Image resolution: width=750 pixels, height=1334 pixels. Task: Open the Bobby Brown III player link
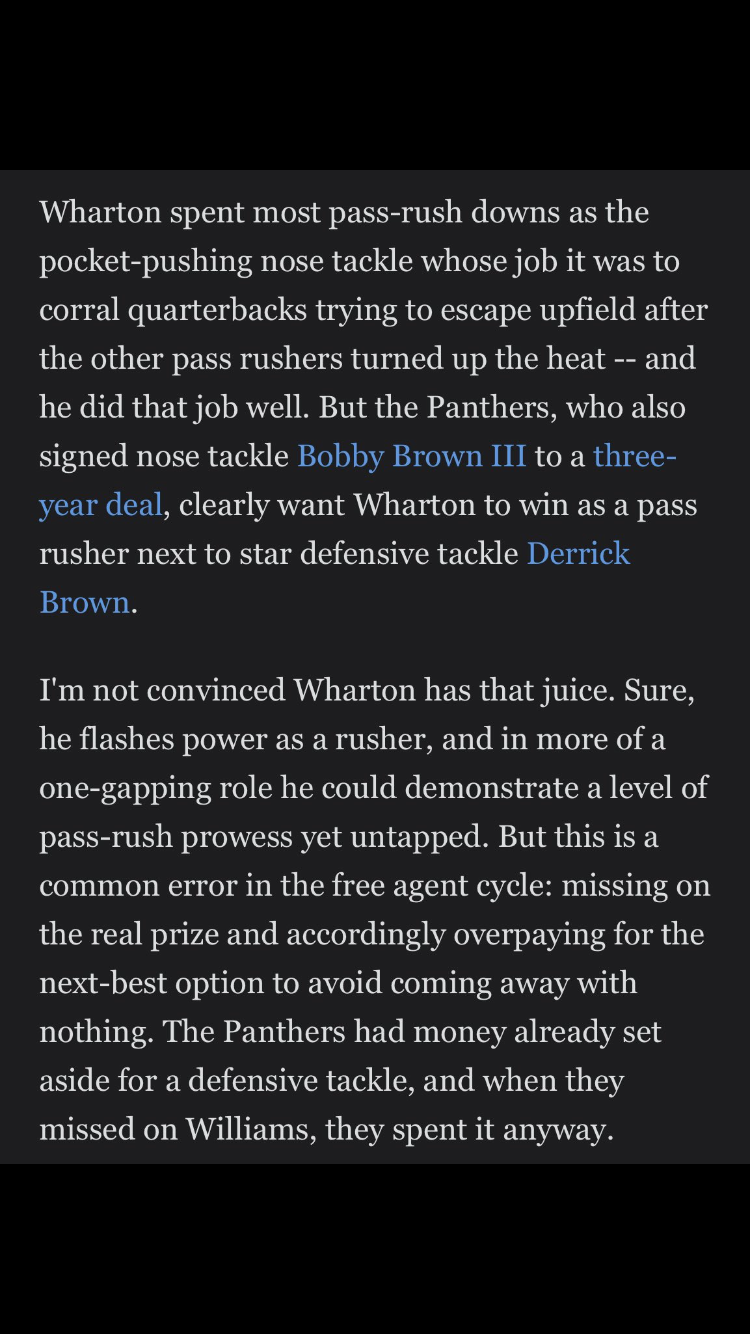click(411, 456)
